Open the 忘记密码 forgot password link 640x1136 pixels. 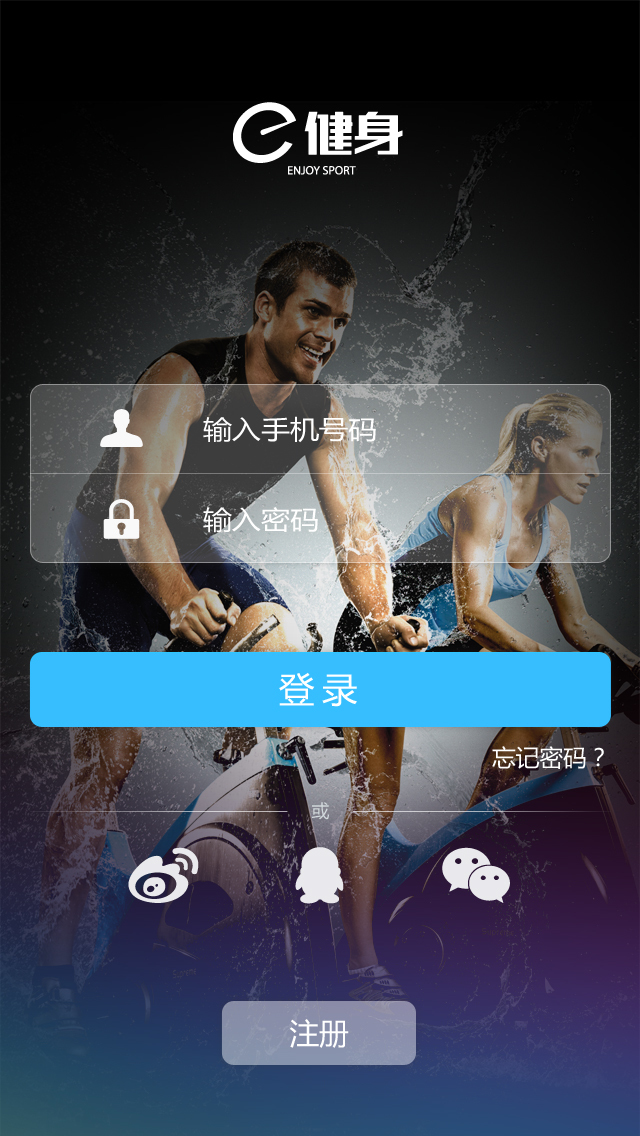(x=549, y=758)
